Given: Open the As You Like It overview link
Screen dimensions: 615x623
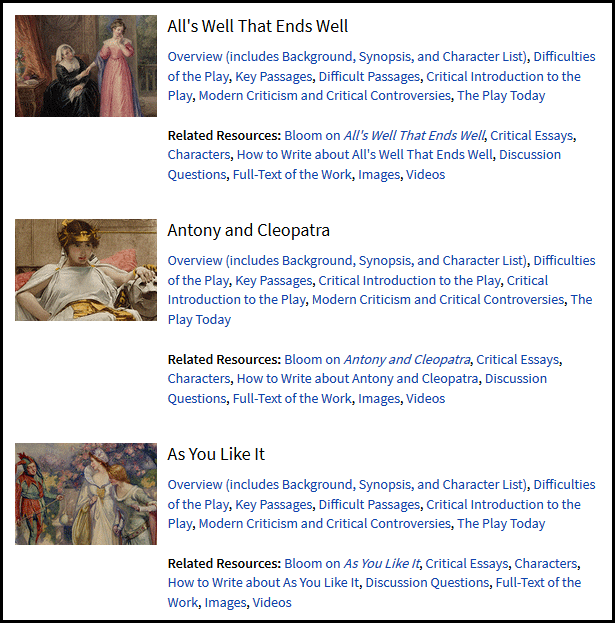Looking at the screenshot, I should [348, 485].
